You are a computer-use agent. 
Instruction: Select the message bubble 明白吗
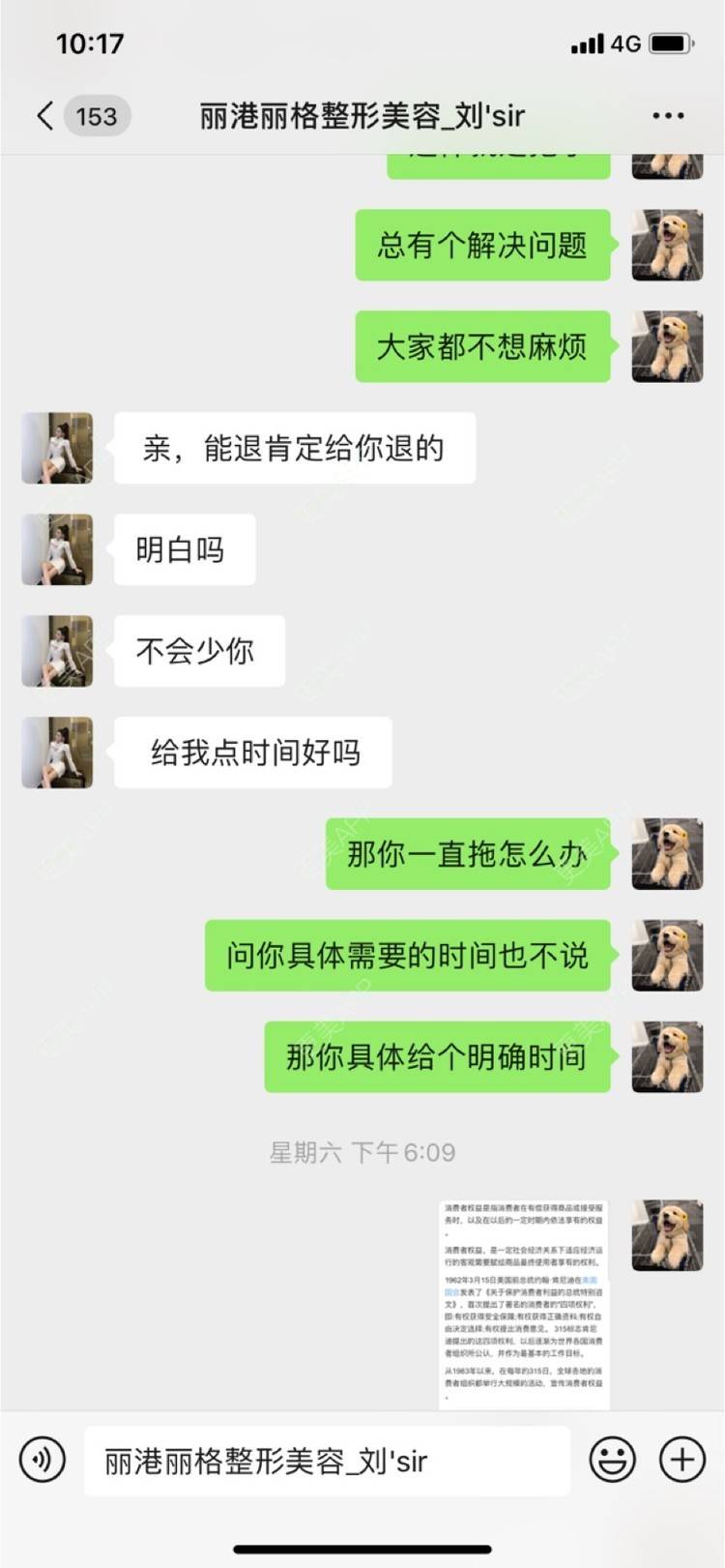(184, 549)
